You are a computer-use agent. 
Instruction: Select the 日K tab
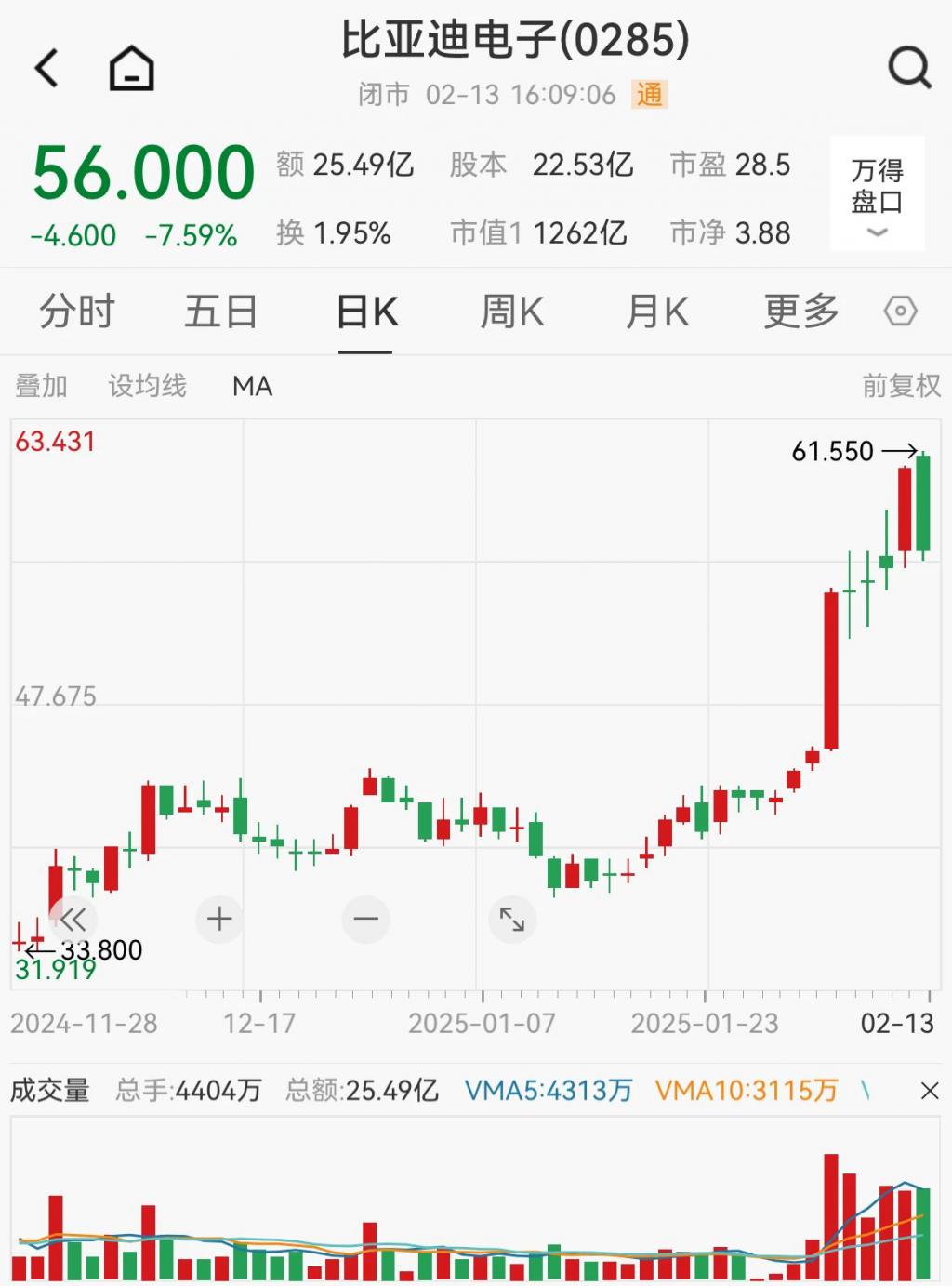pos(366,312)
